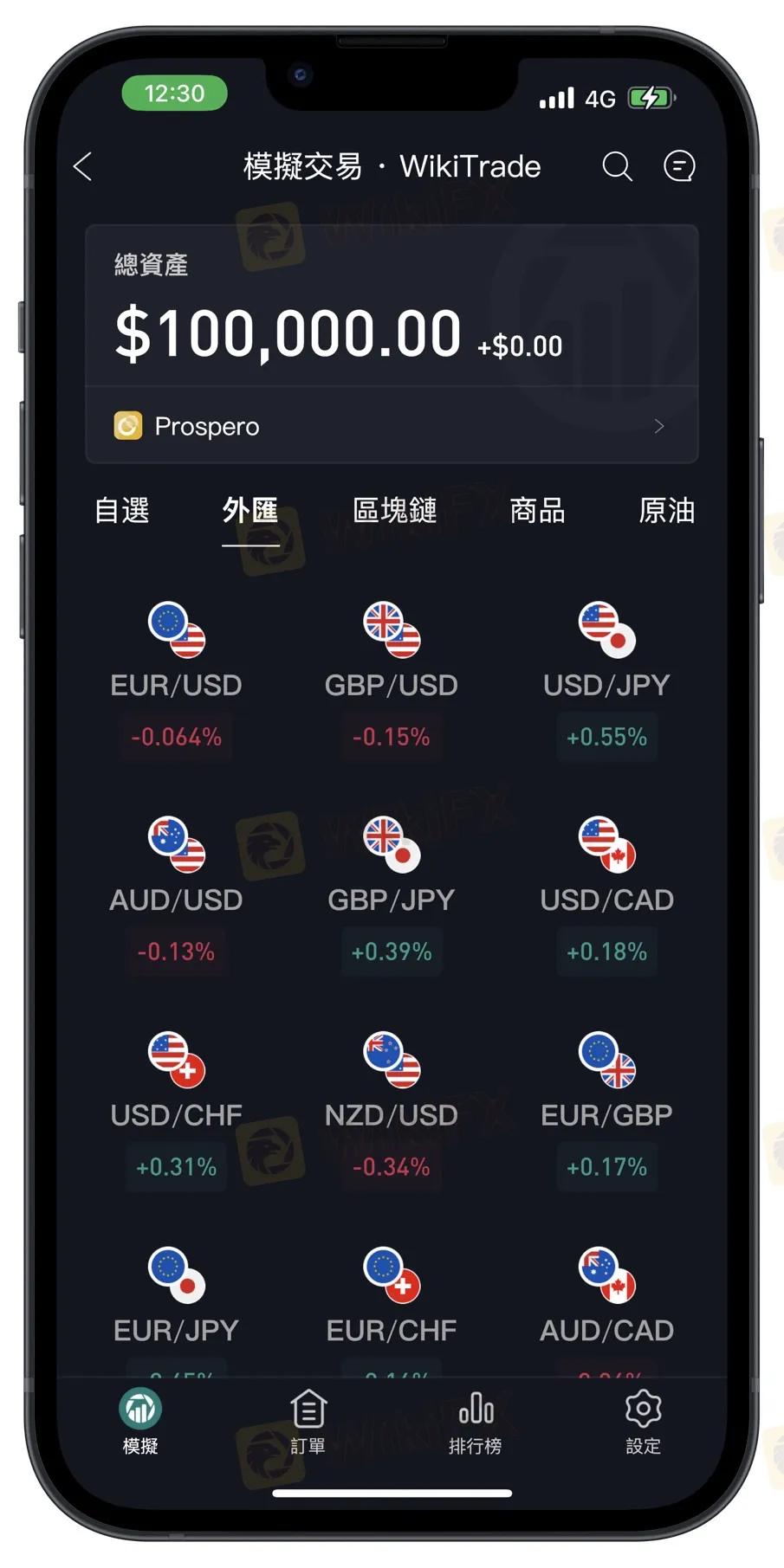This screenshot has width=784, height=1568.
Task: Switch to the 自選 tab
Action: (x=122, y=511)
